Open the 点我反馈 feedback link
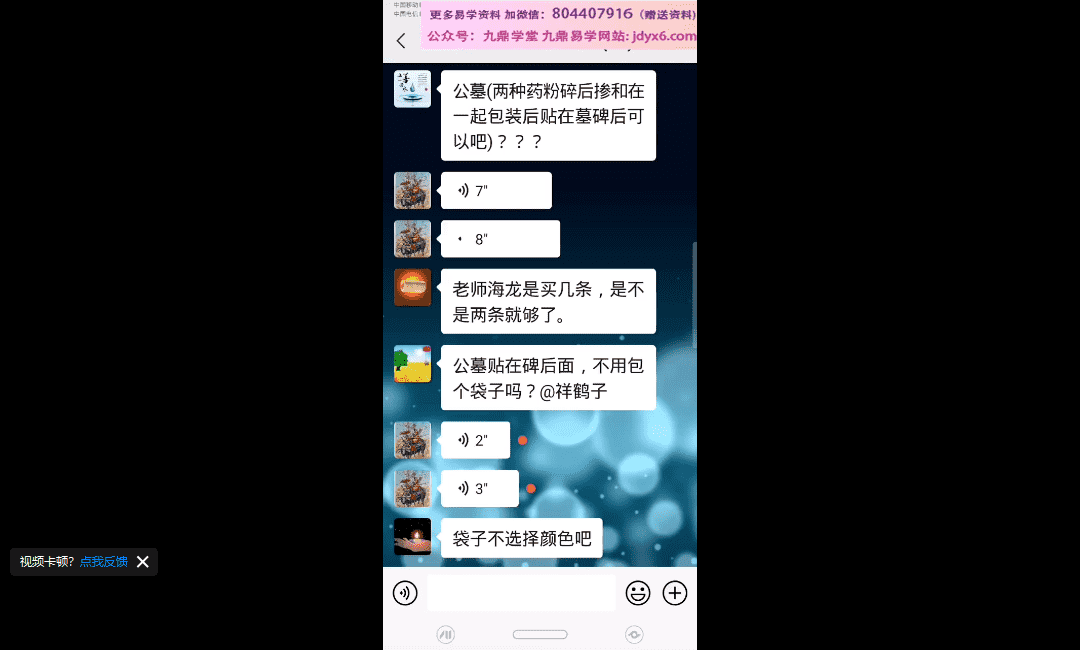 point(103,562)
